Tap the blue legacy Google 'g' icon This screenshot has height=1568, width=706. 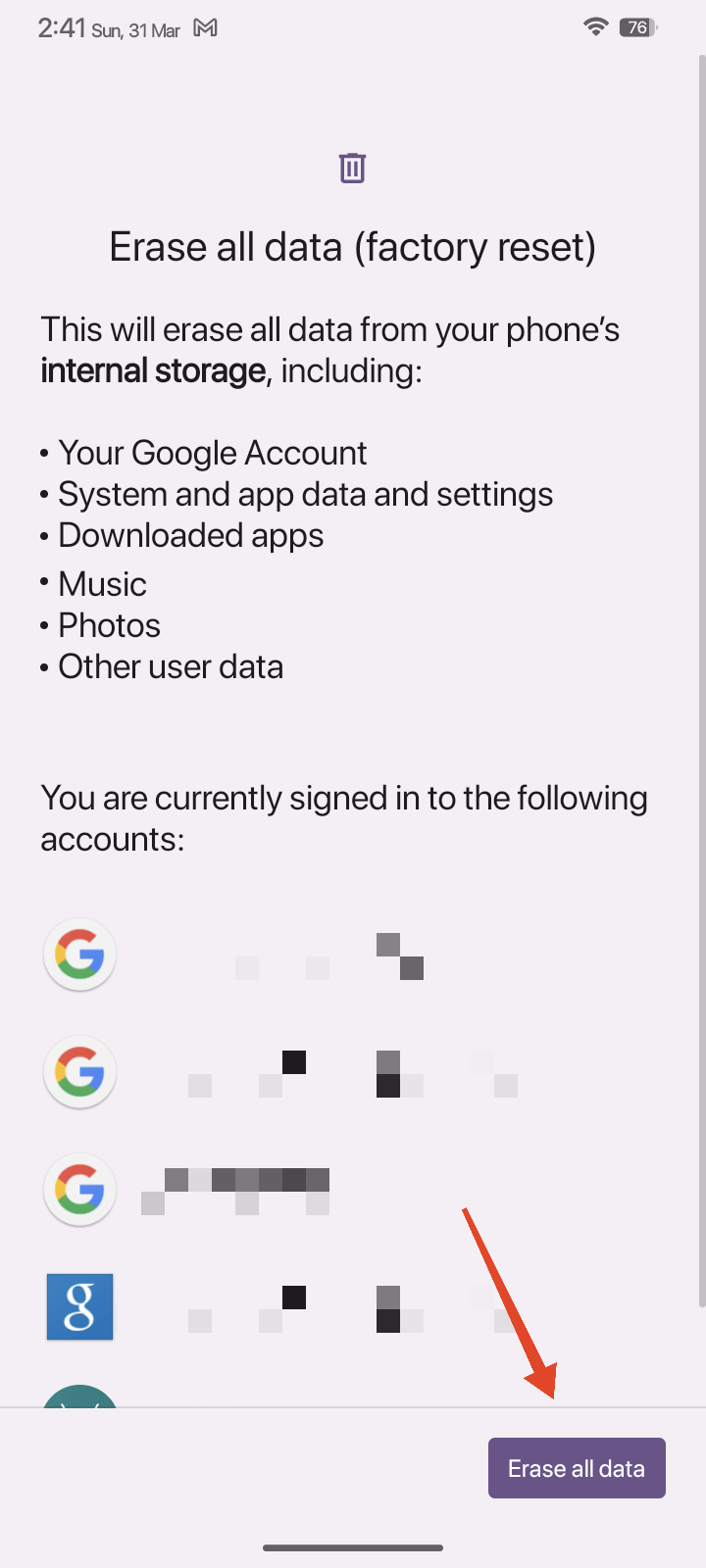click(x=79, y=1306)
